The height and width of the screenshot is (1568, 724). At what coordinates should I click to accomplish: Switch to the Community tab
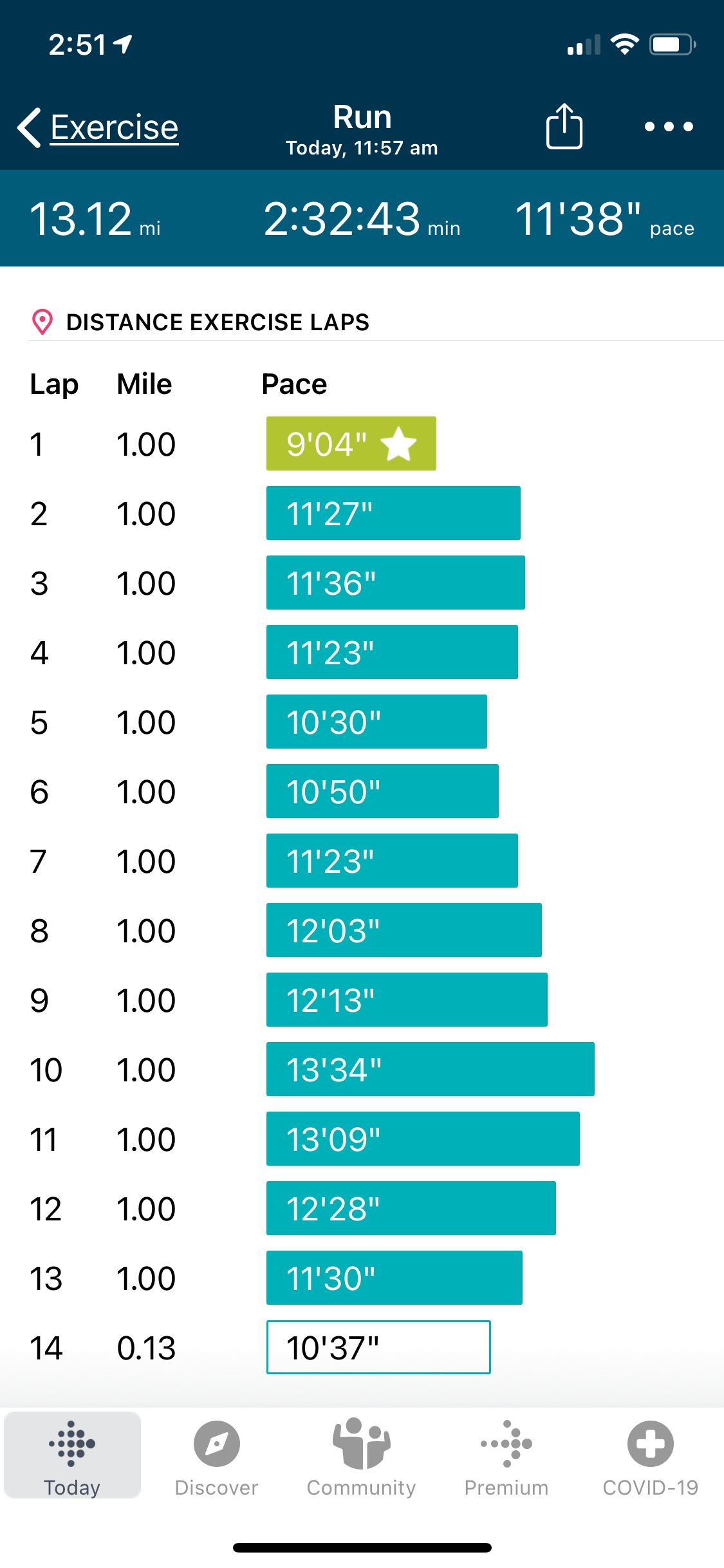point(361,1459)
